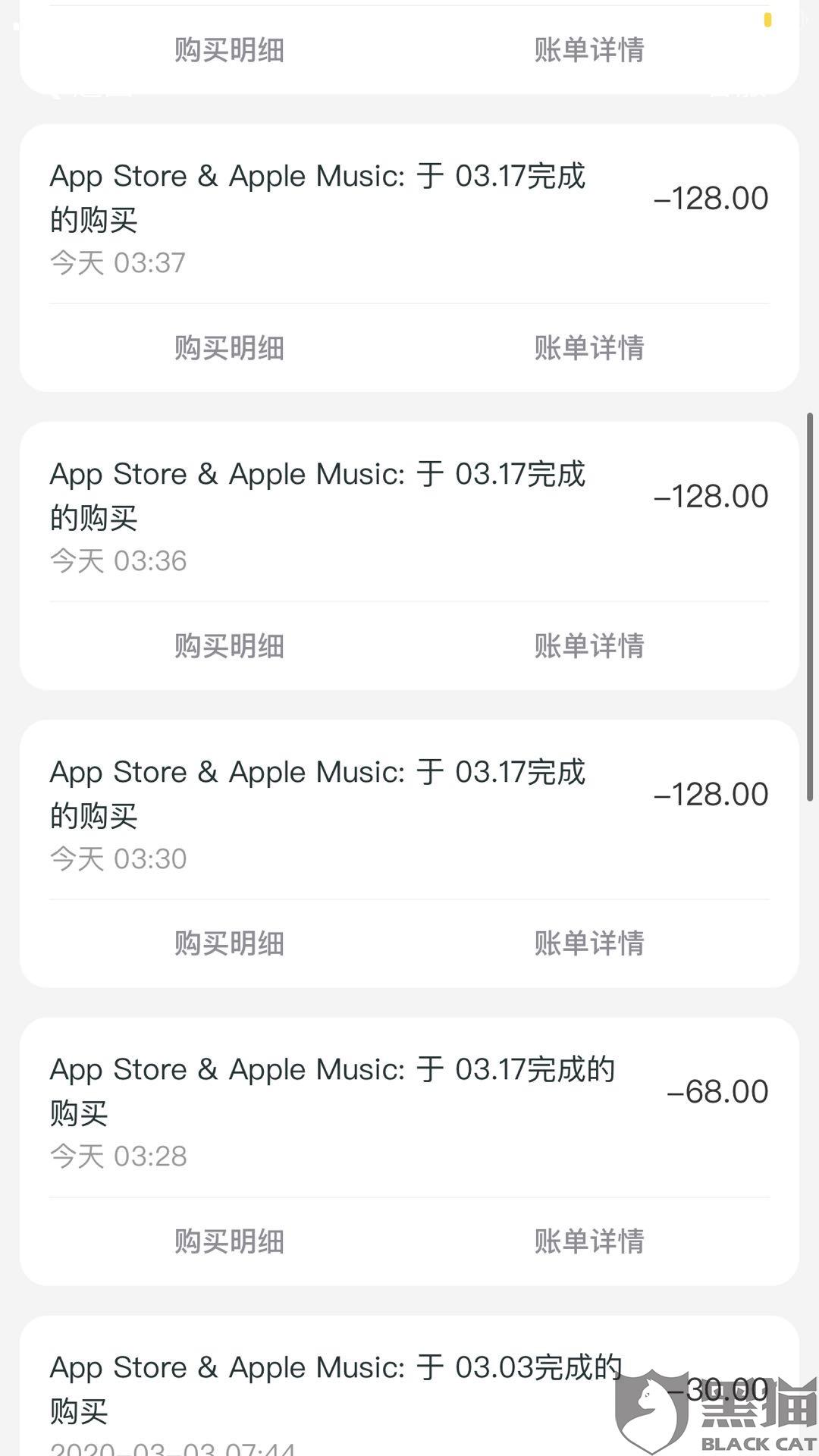View 购买明细 for the -68.00 purchase
Viewport: 819px width, 1456px height.
(x=229, y=1241)
